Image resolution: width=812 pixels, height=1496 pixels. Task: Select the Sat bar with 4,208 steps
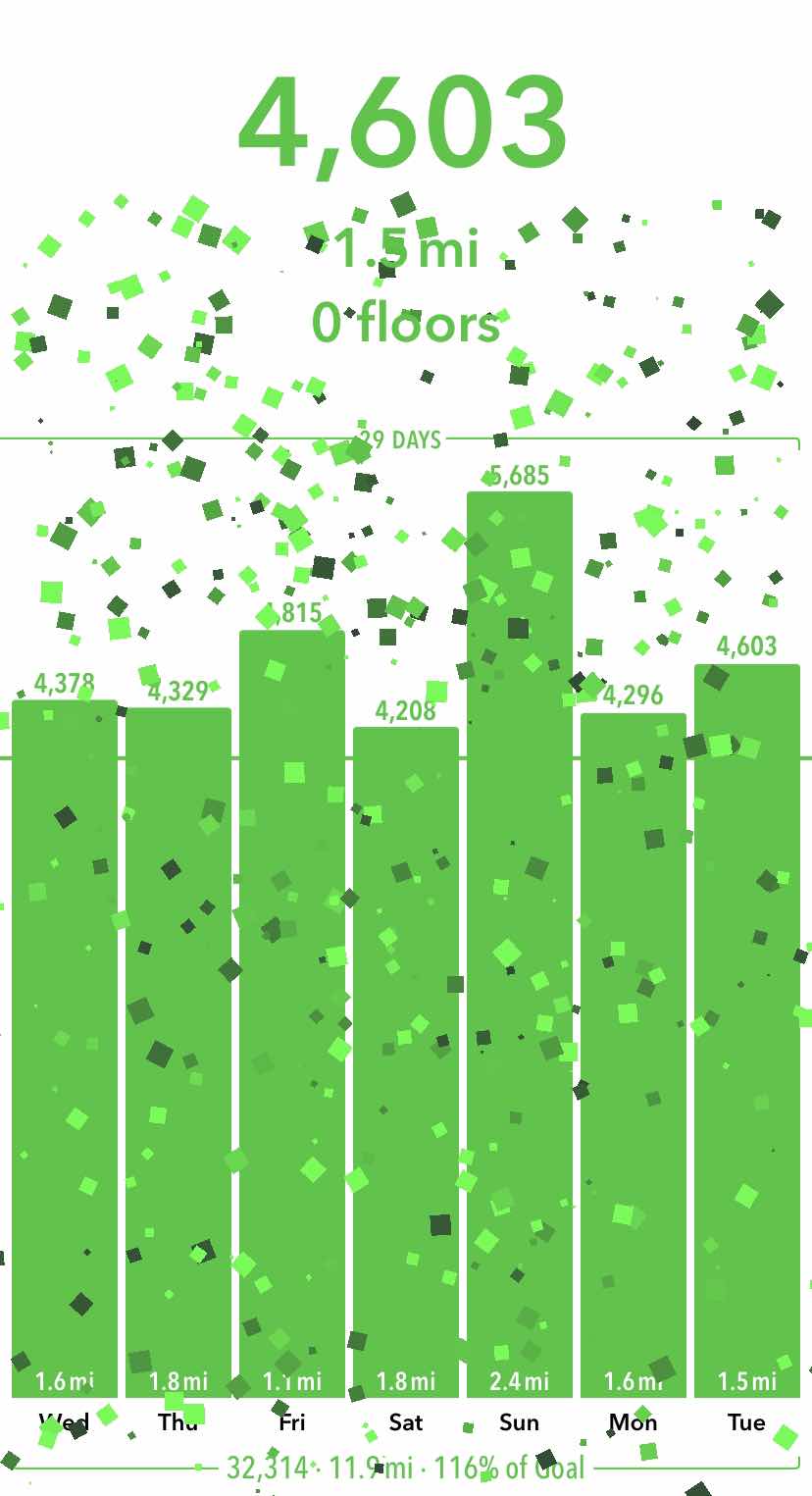(x=406, y=1061)
